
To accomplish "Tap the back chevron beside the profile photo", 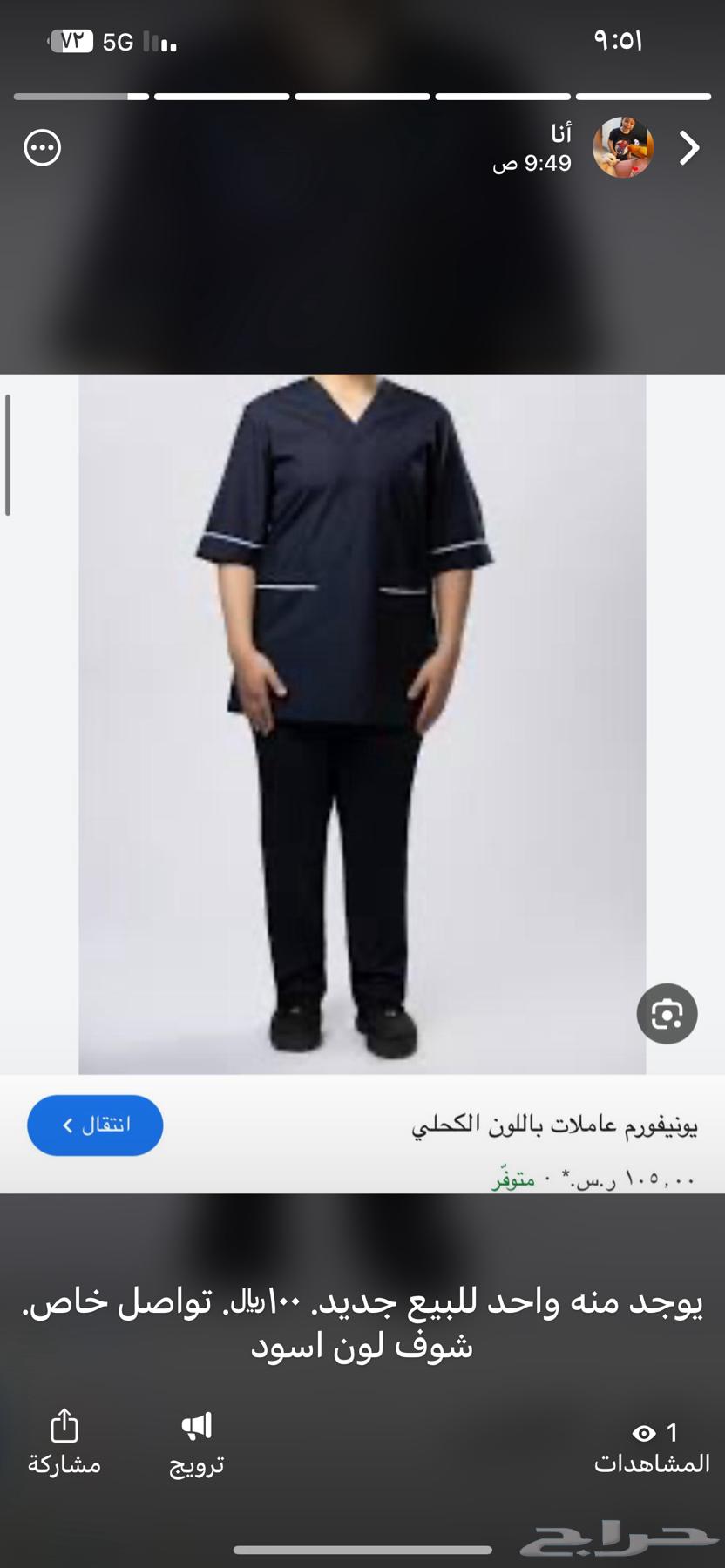I will point(688,147).
